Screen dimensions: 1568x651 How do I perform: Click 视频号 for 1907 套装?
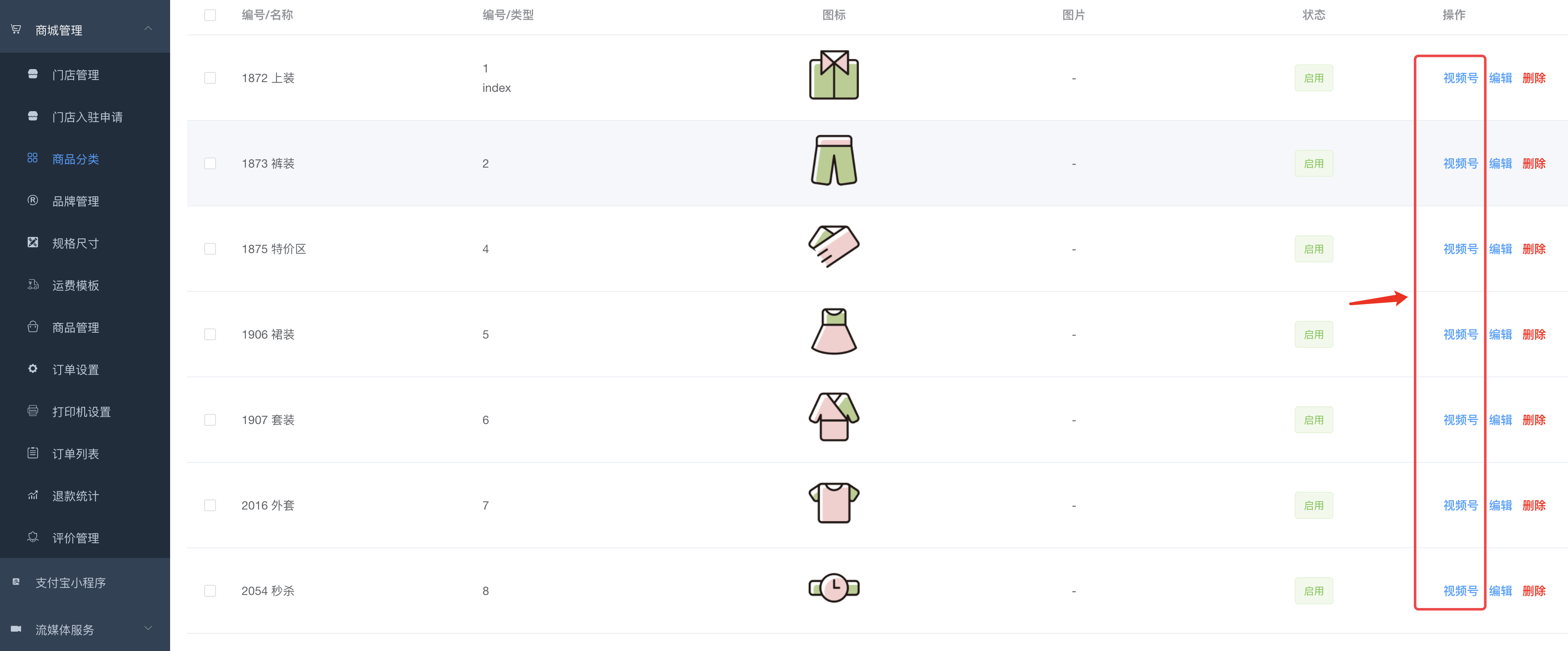click(1460, 419)
